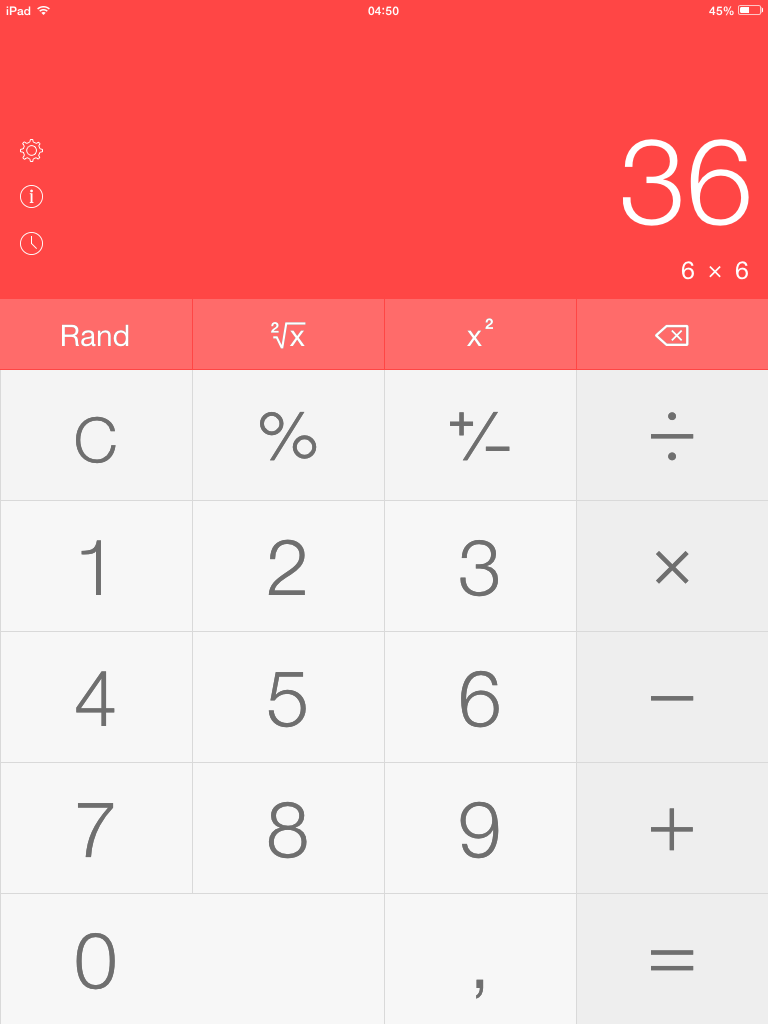Viewport: 768px width, 1024px height.
Task: Toggle sign with plus/minus key
Action: pyautogui.click(x=480, y=437)
